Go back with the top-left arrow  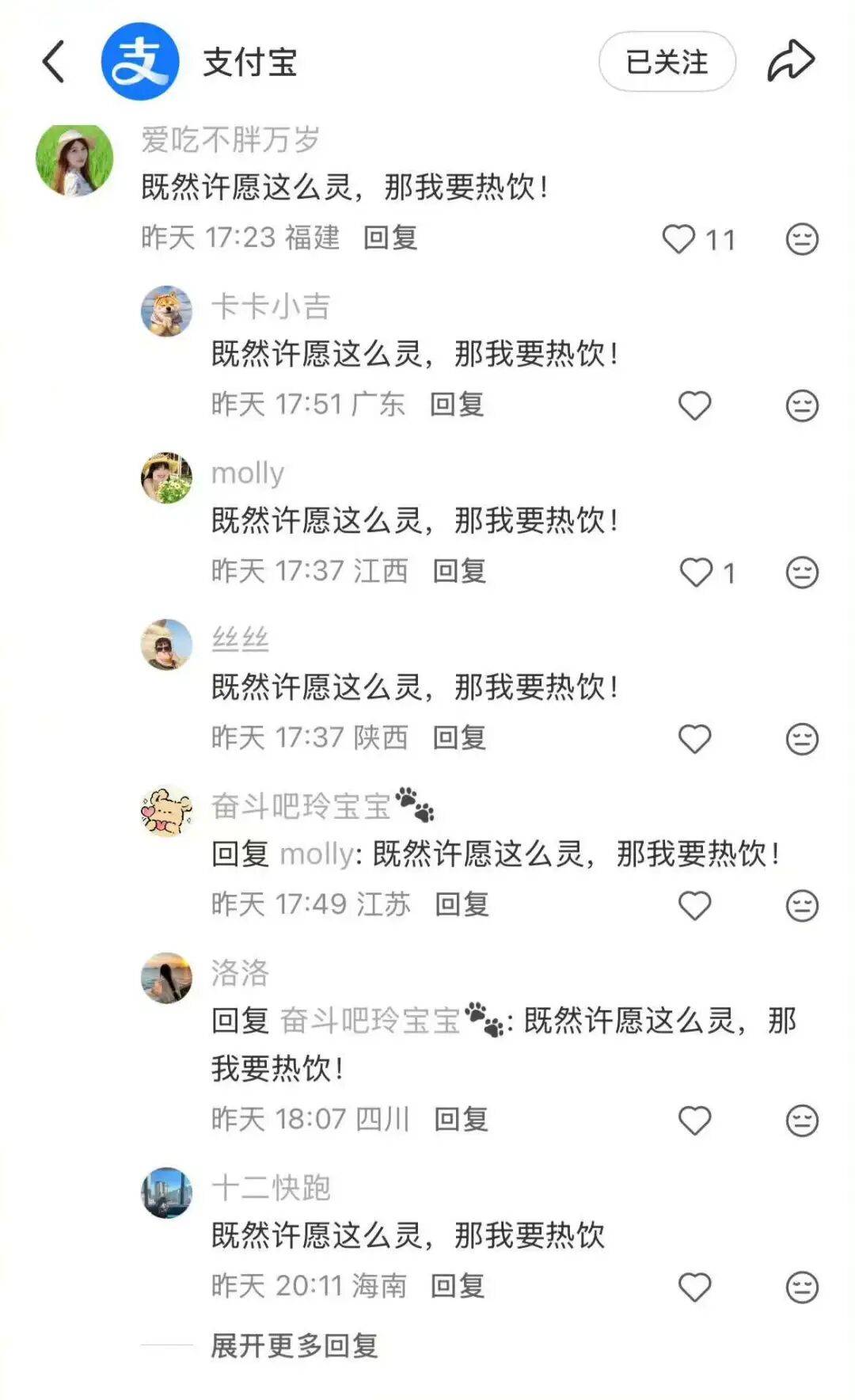coord(54,62)
